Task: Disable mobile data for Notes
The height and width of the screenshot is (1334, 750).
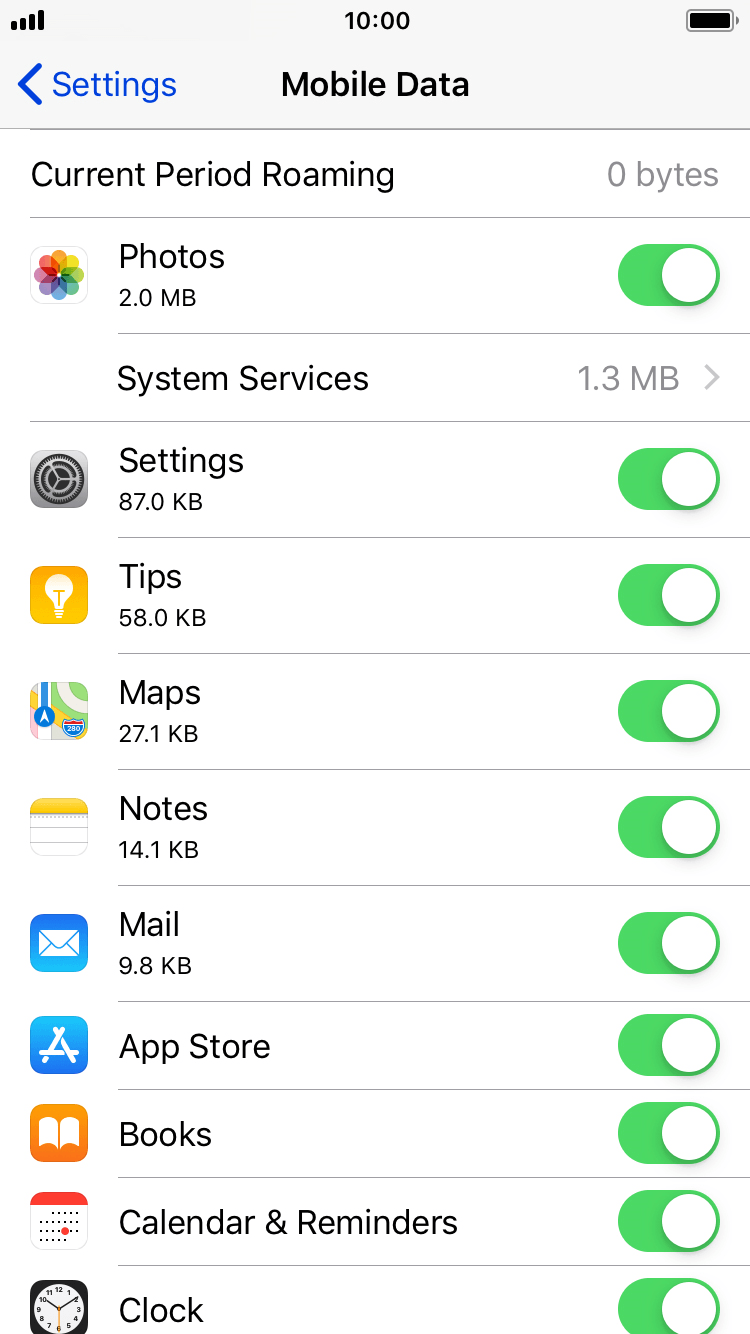Action: point(669,827)
